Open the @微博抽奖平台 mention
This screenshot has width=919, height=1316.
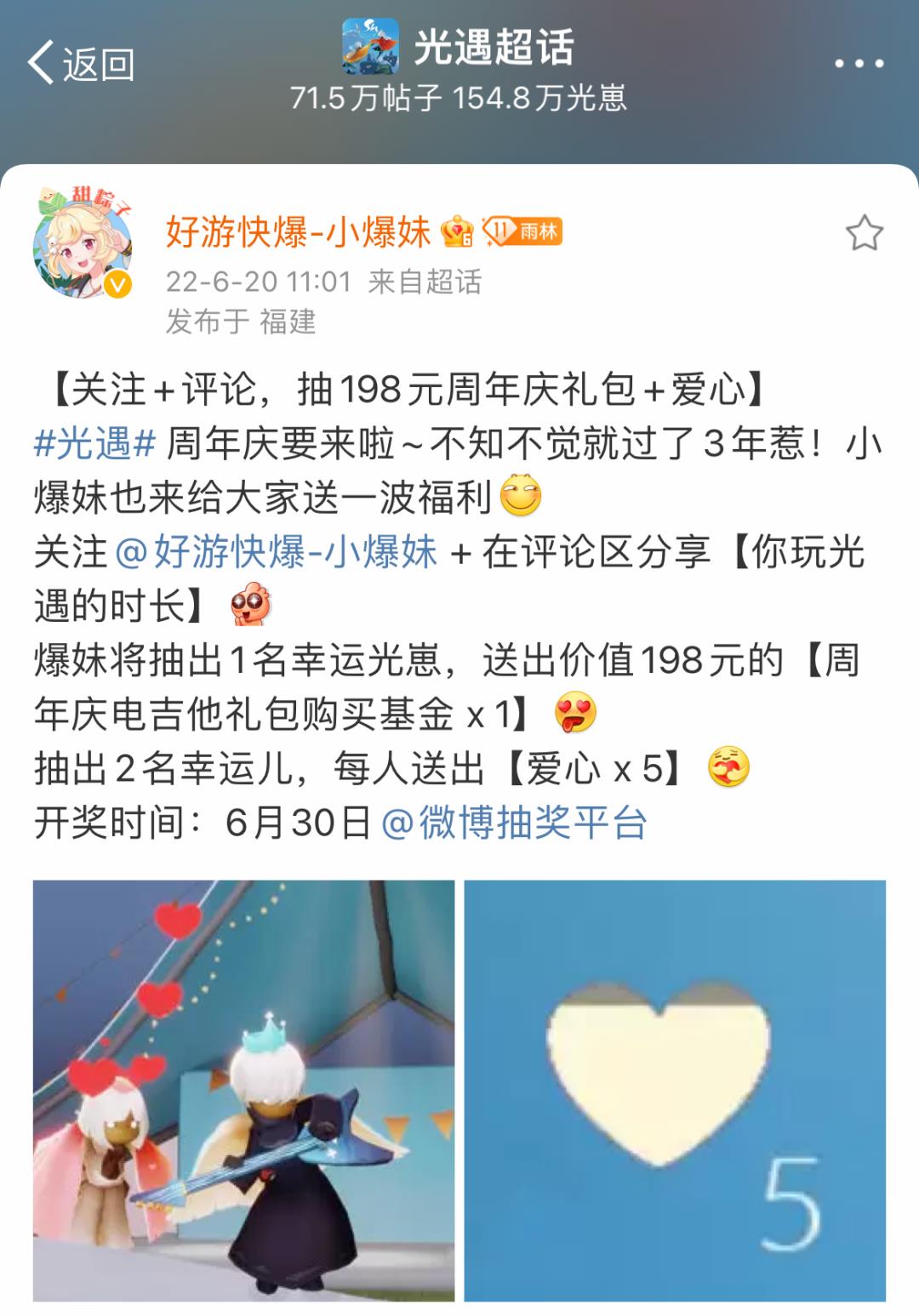514,823
